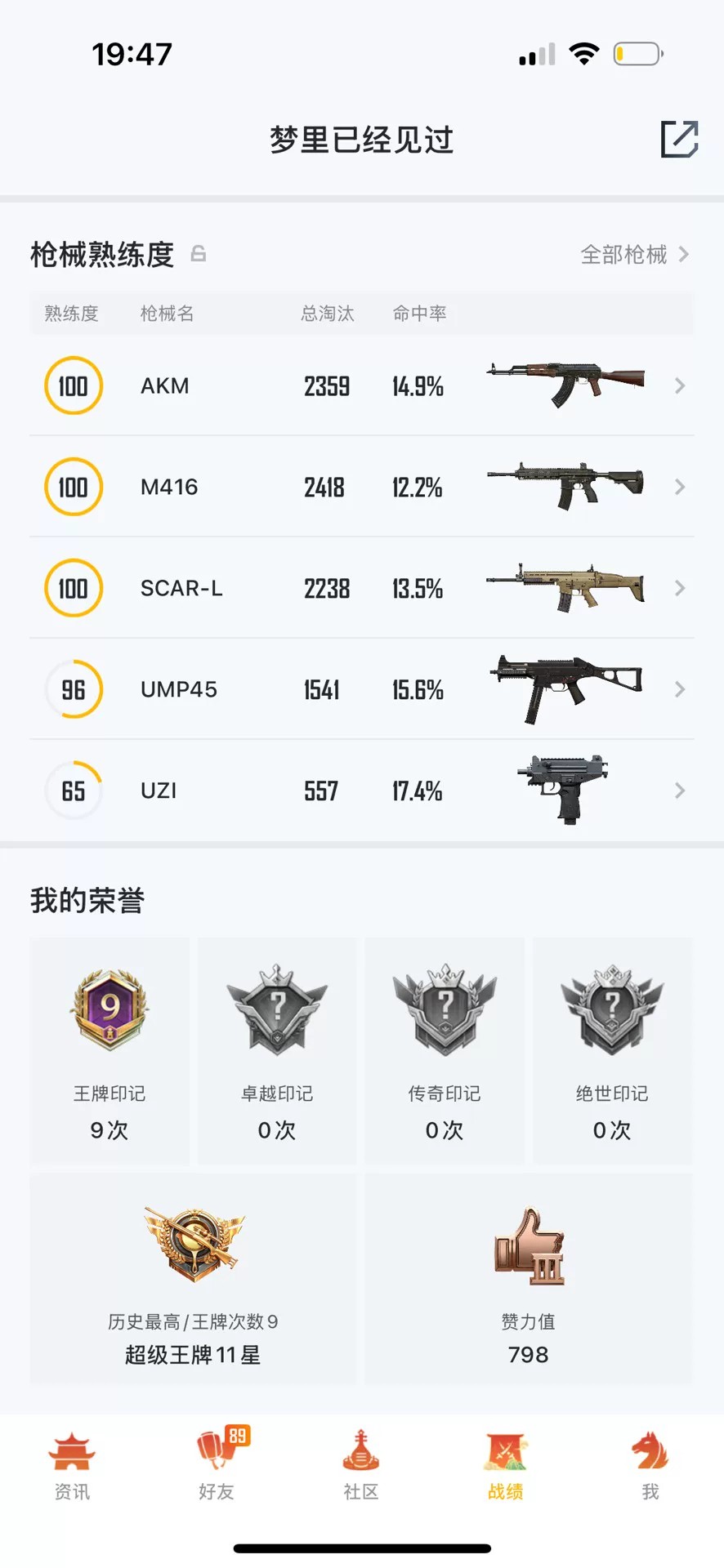This screenshot has width=724, height=1568.
Task: Open the UMP45 weapon details row
Action: pos(361,690)
